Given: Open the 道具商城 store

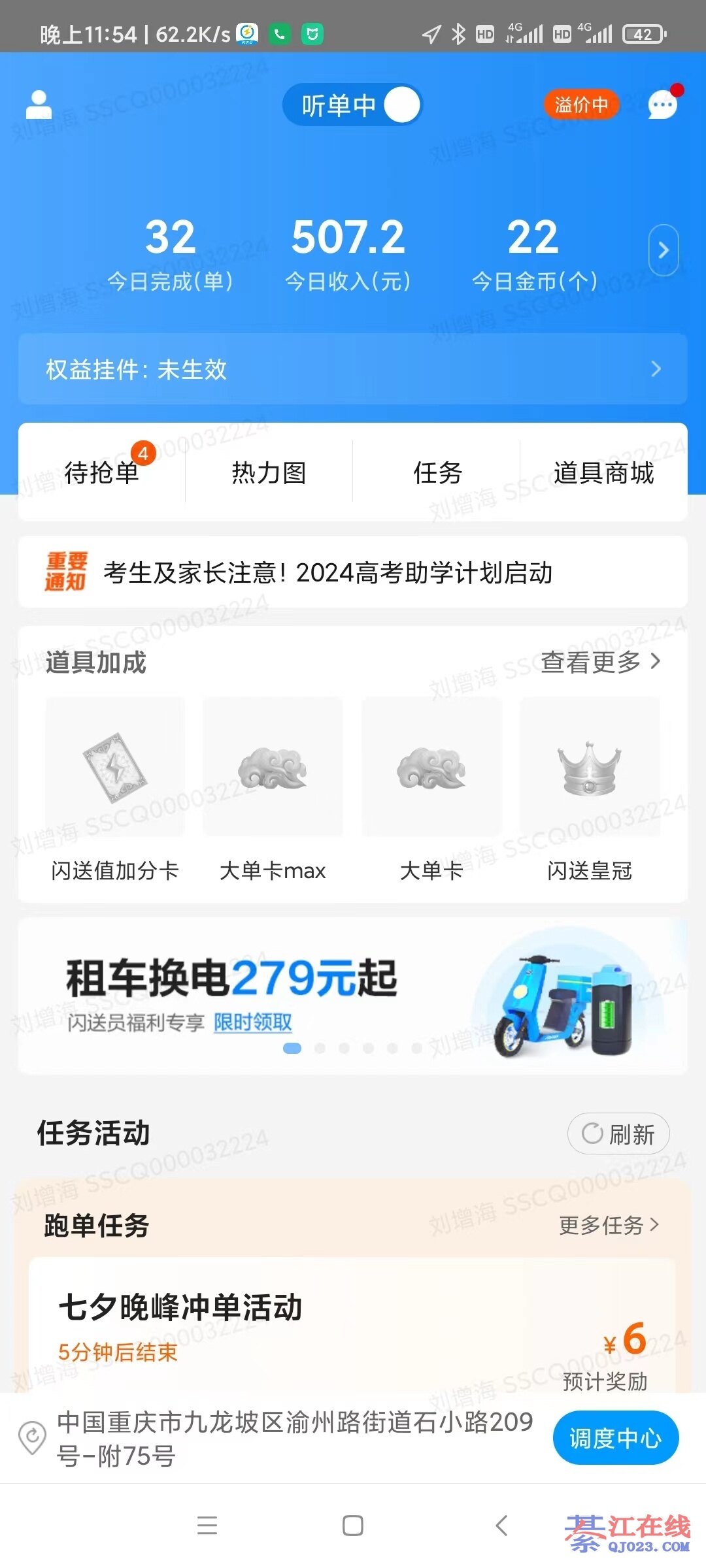Looking at the screenshot, I should pyautogui.click(x=603, y=472).
